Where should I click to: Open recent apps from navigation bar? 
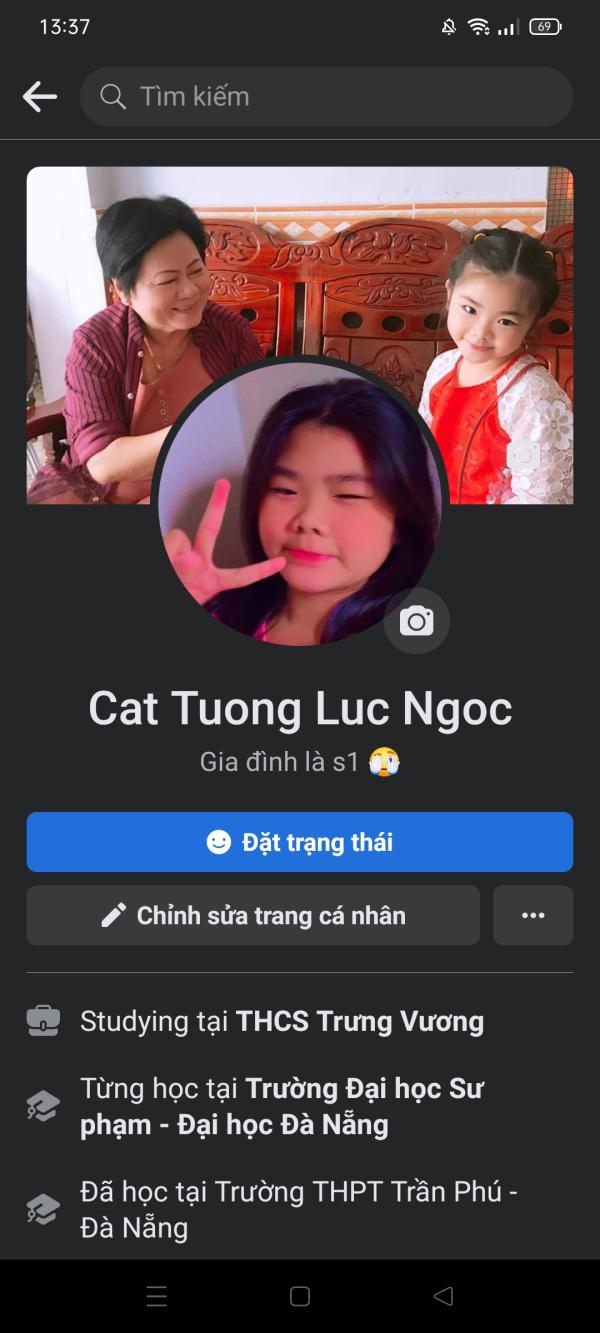coord(157,1296)
